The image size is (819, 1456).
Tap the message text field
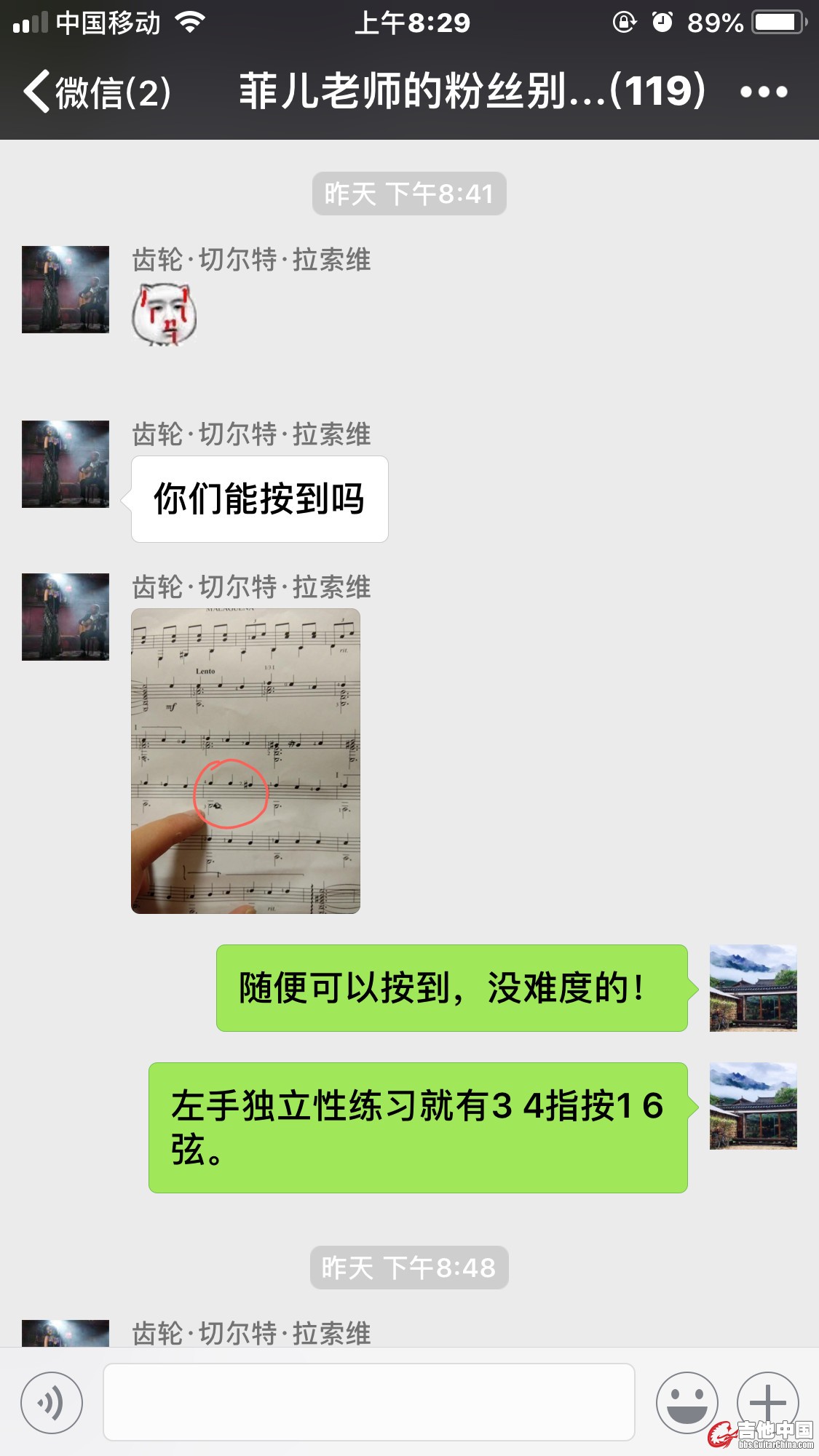[368, 1402]
